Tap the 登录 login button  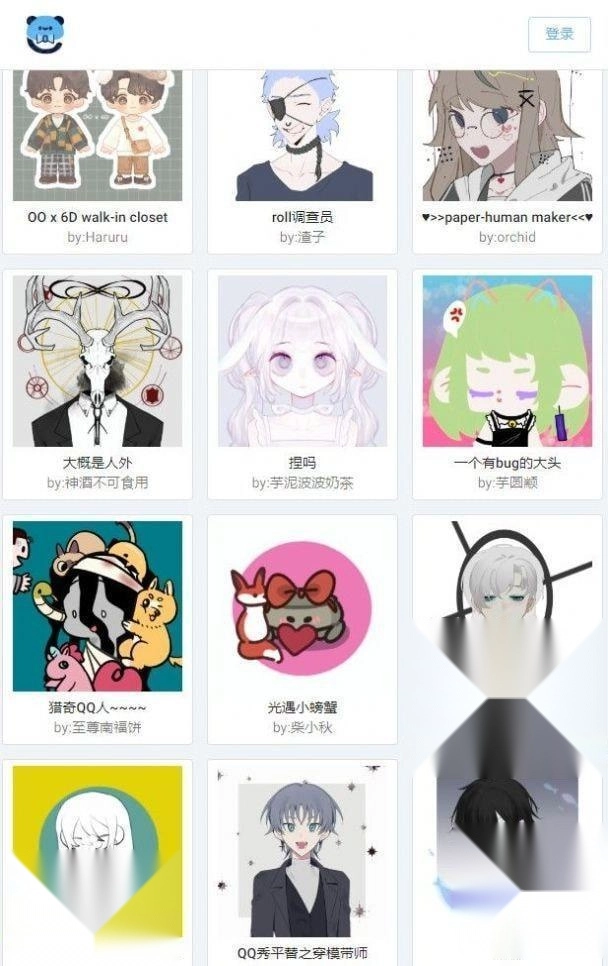coord(559,34)
